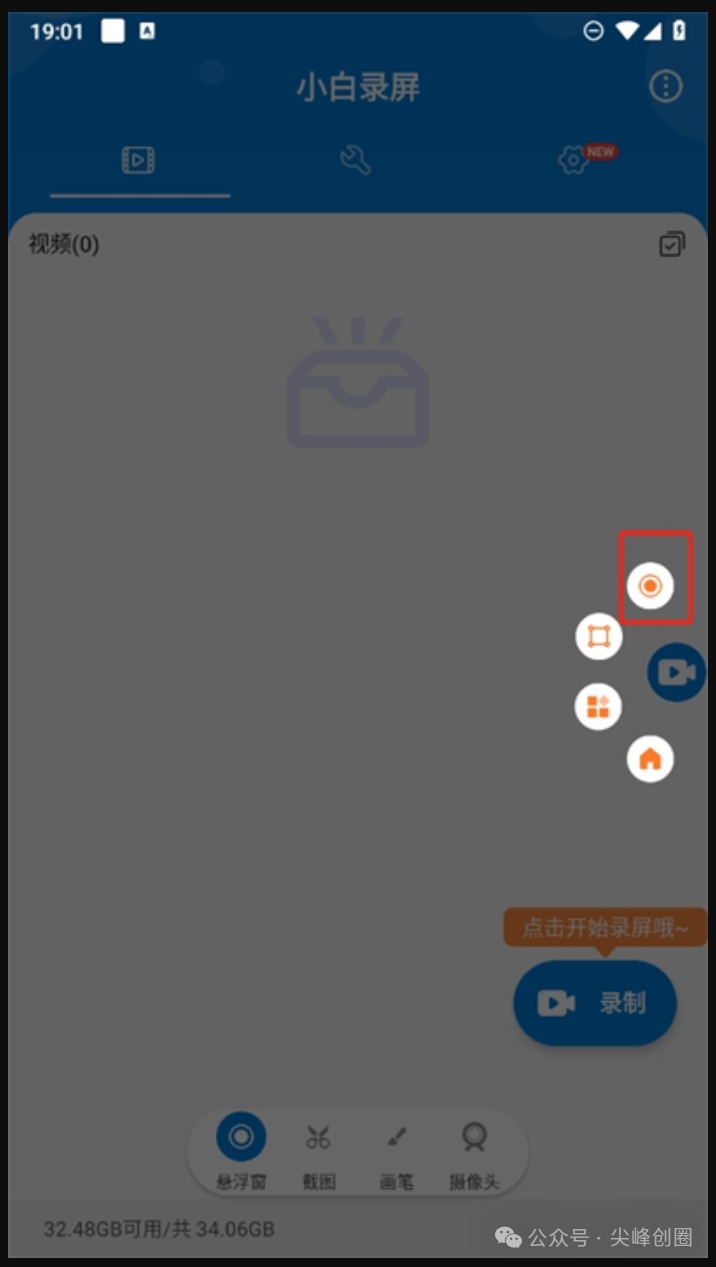This screenshot has height=1267, width=716.
Task: Open the tools wrench tab
Action: tap(355, 160)
